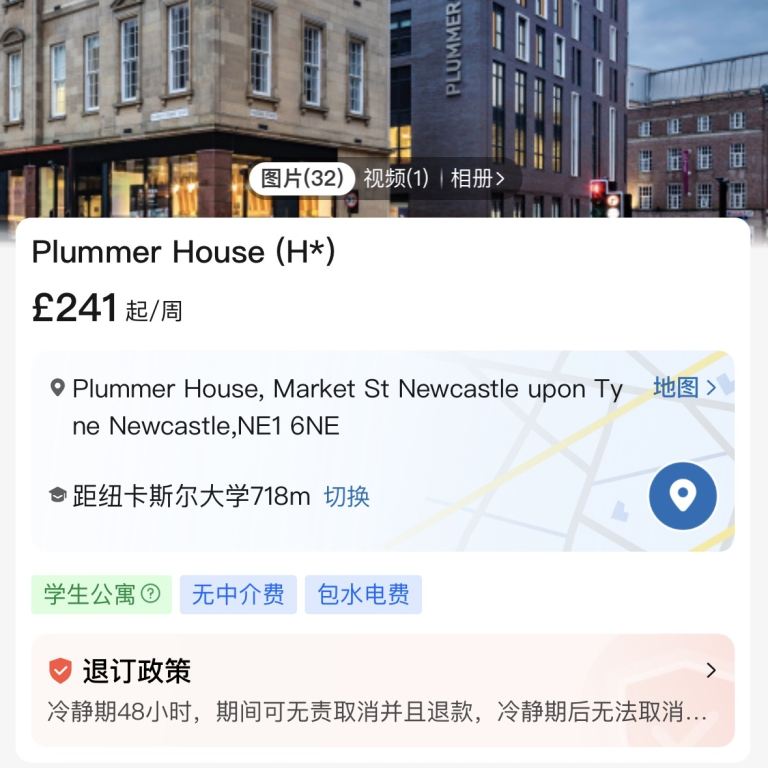Open the 学生公寓 help question mark

coord(150,594)
